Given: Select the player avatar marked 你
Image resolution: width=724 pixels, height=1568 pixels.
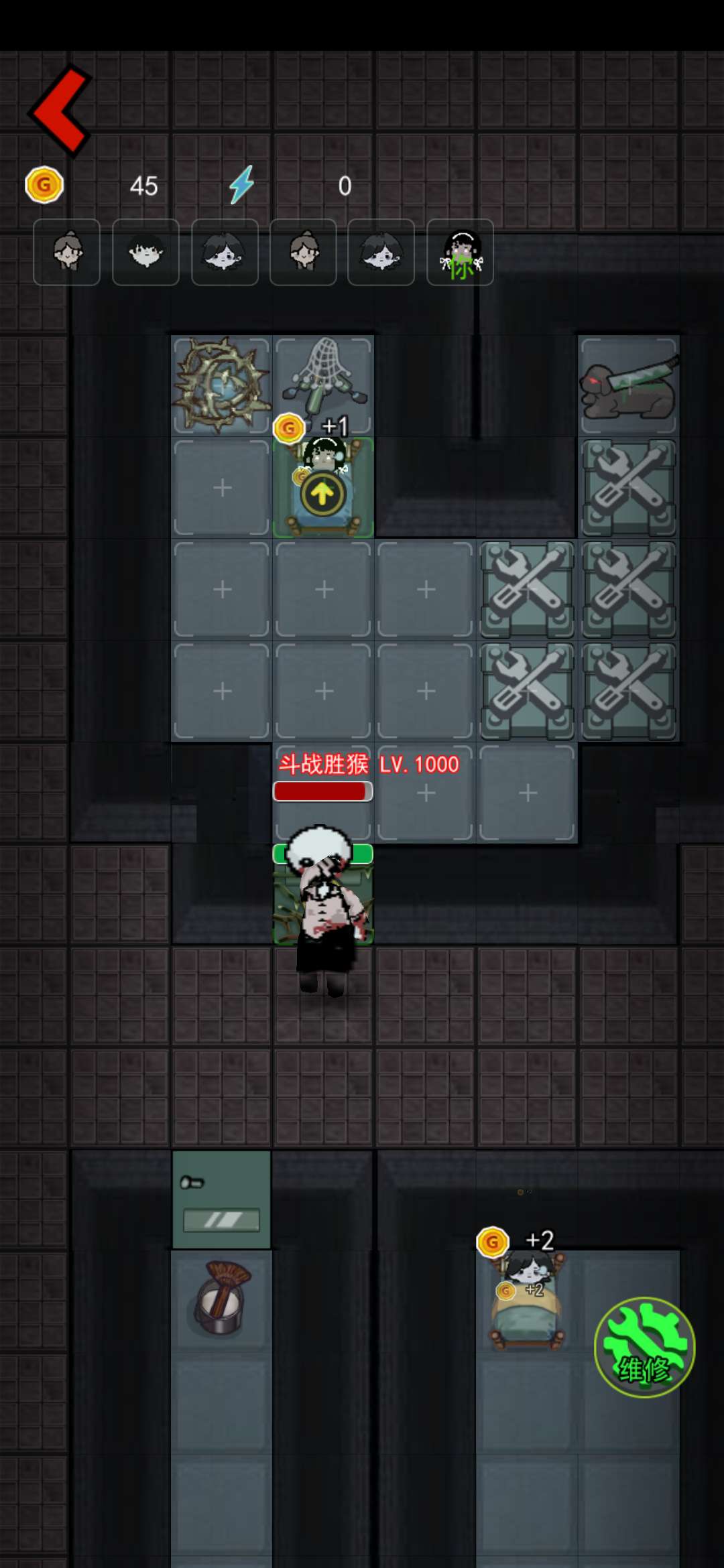Looking at the screenshot, I should coord(461,253).
